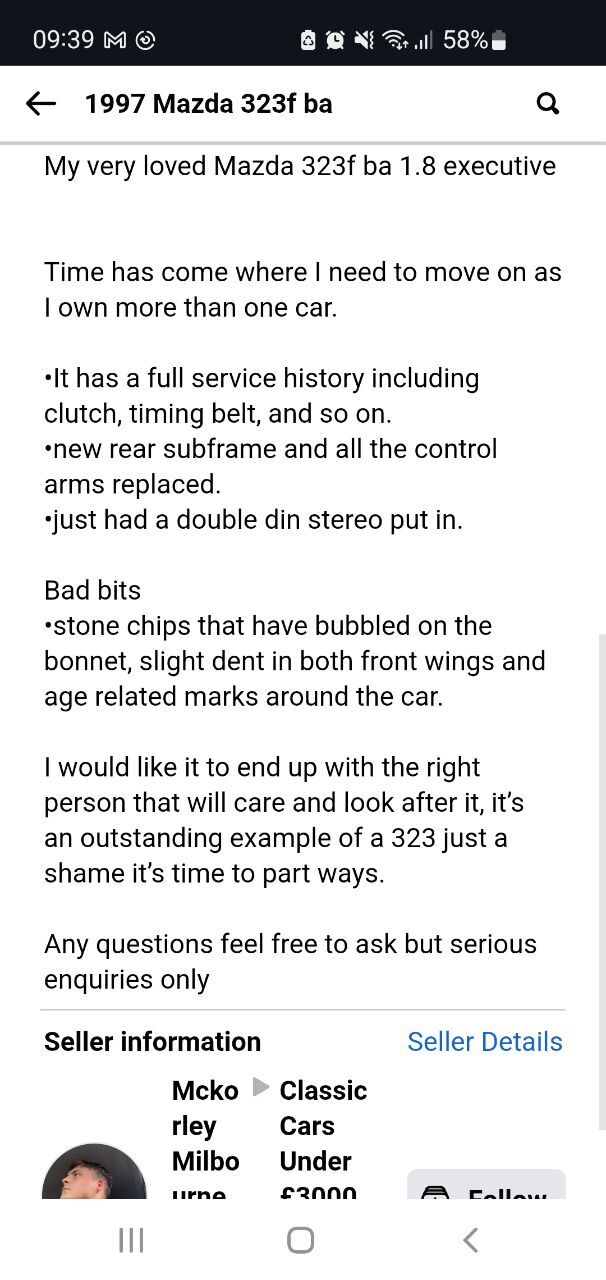Open Mckorley Milbourne's seller name
Image resolution: width=606 pixels, height=1280 pixels.
[x=206, y=1143]
